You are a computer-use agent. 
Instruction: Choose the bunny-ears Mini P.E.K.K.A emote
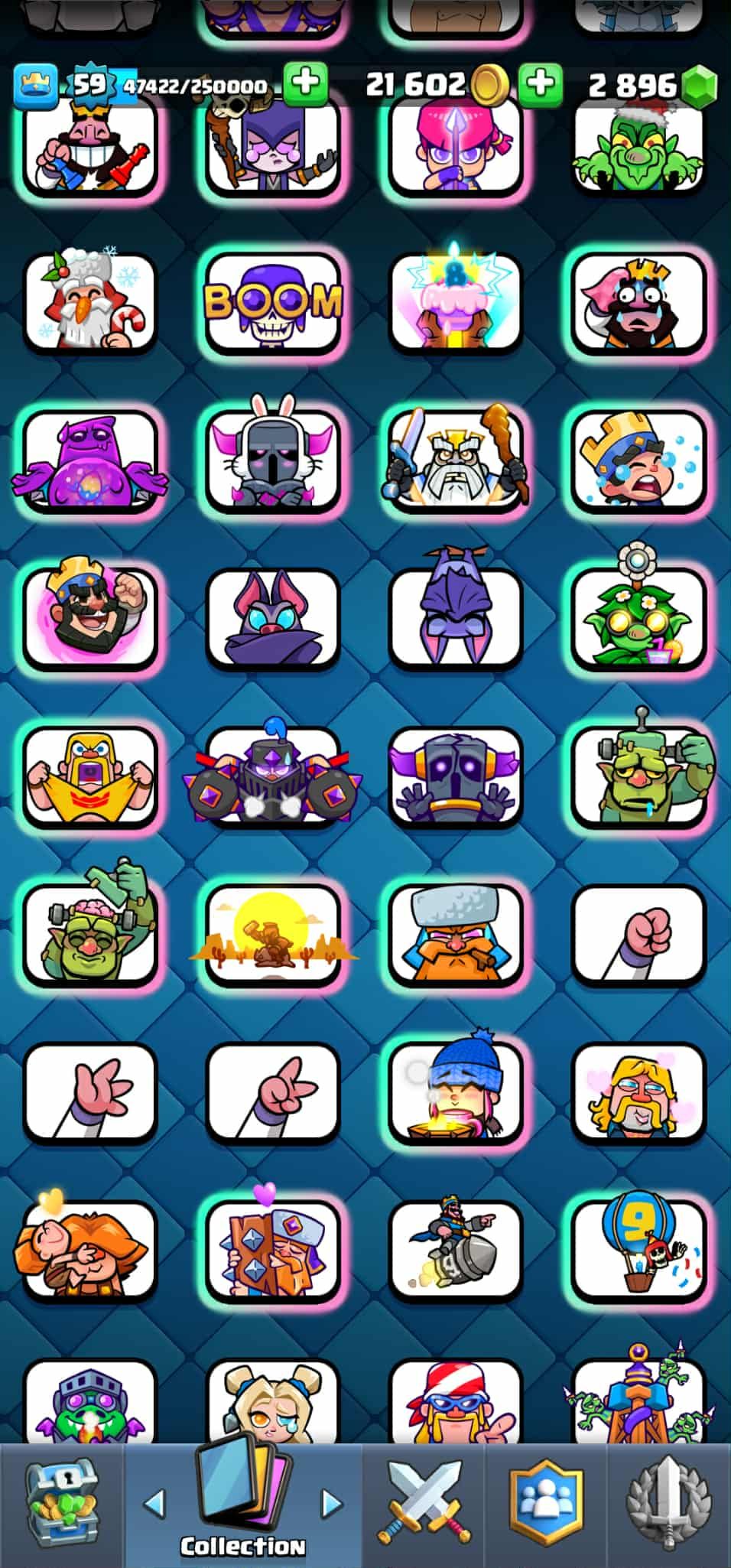[273, 459]
